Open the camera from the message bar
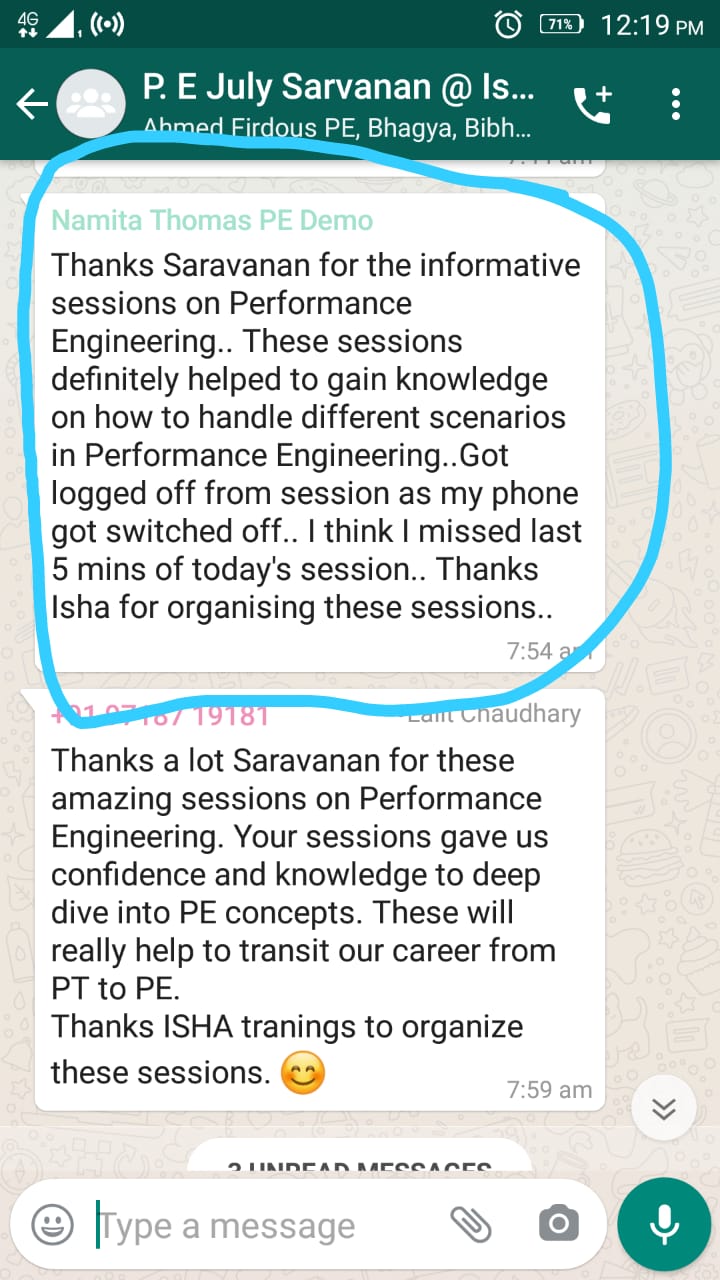Viewport: 720px width, 1280px height. (559, 1223)
